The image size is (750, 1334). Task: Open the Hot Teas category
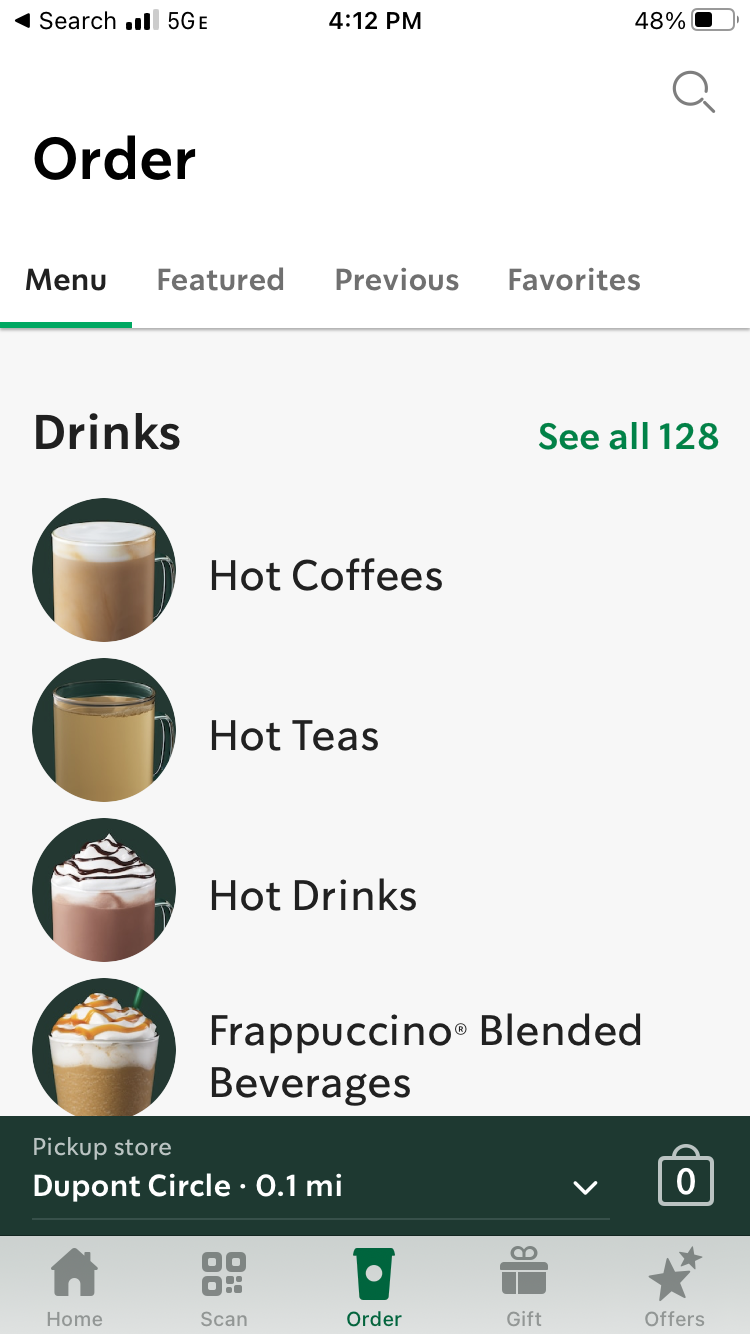(x=293, y=735)
